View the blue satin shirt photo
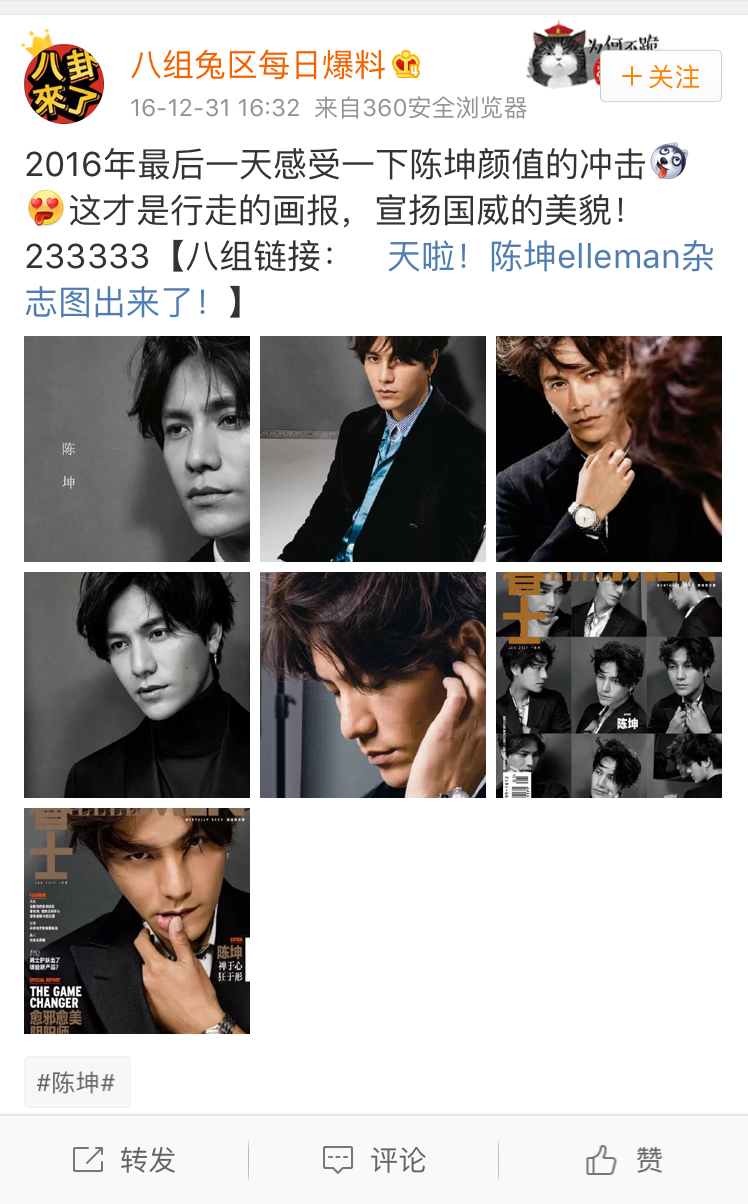This screenshot has height=1204, width=748. click(x=373, y=449)
